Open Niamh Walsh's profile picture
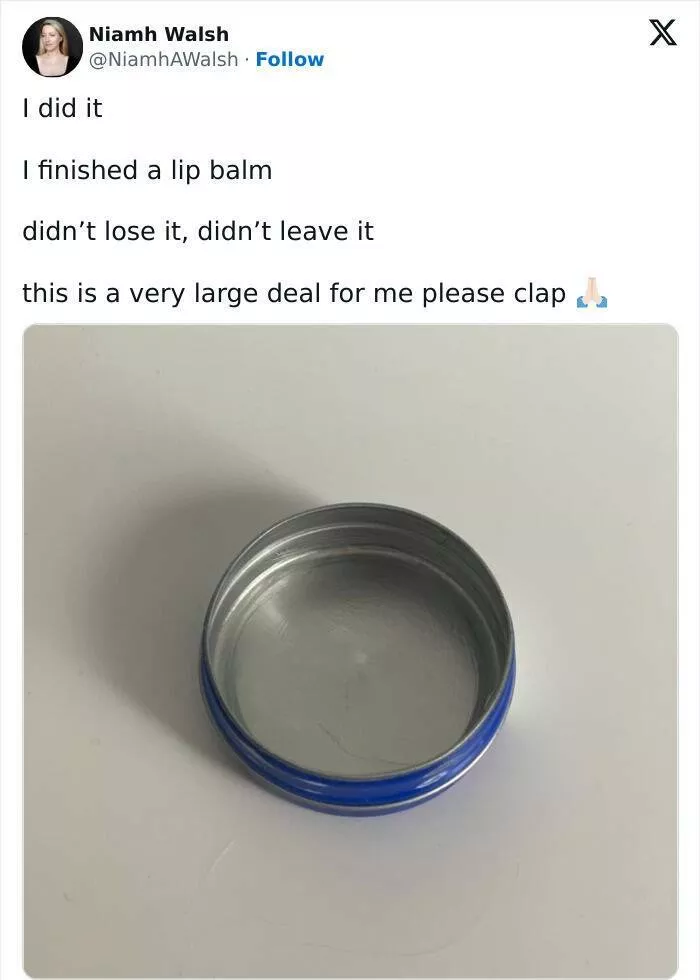 pos(52,47)
